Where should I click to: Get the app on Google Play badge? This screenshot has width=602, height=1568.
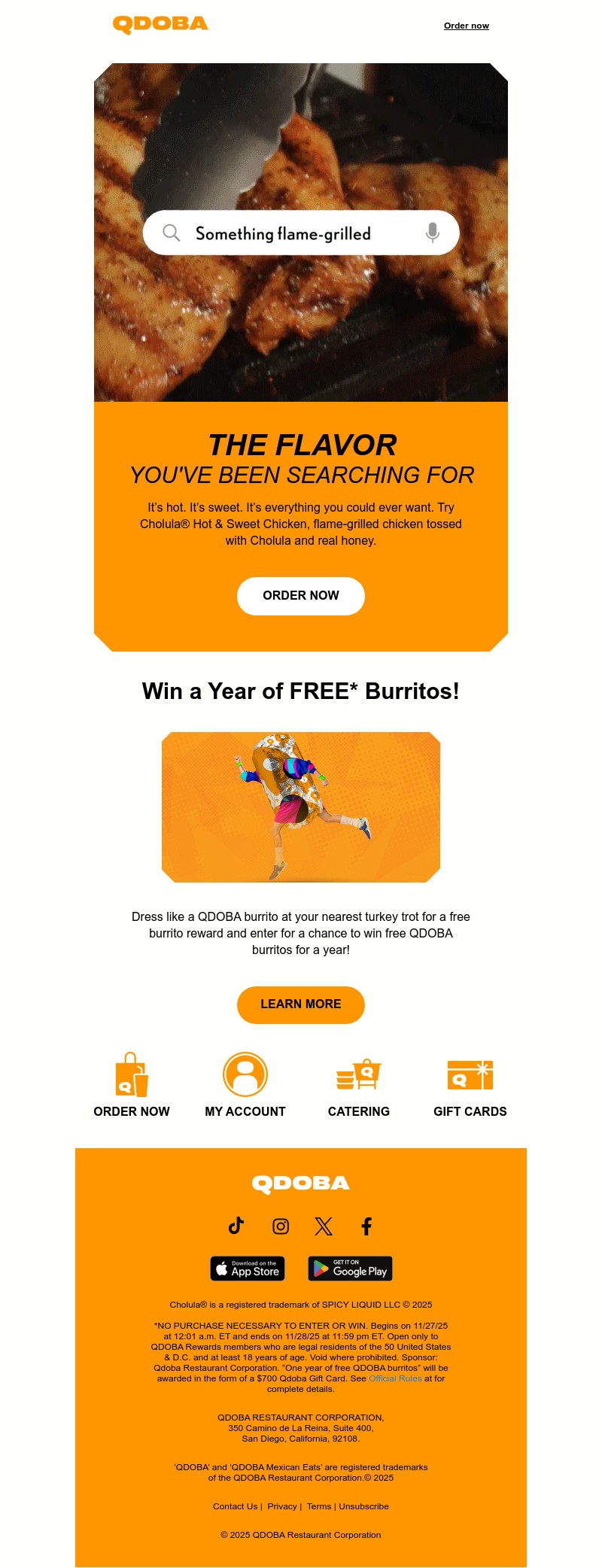(x=350, y=1269)
